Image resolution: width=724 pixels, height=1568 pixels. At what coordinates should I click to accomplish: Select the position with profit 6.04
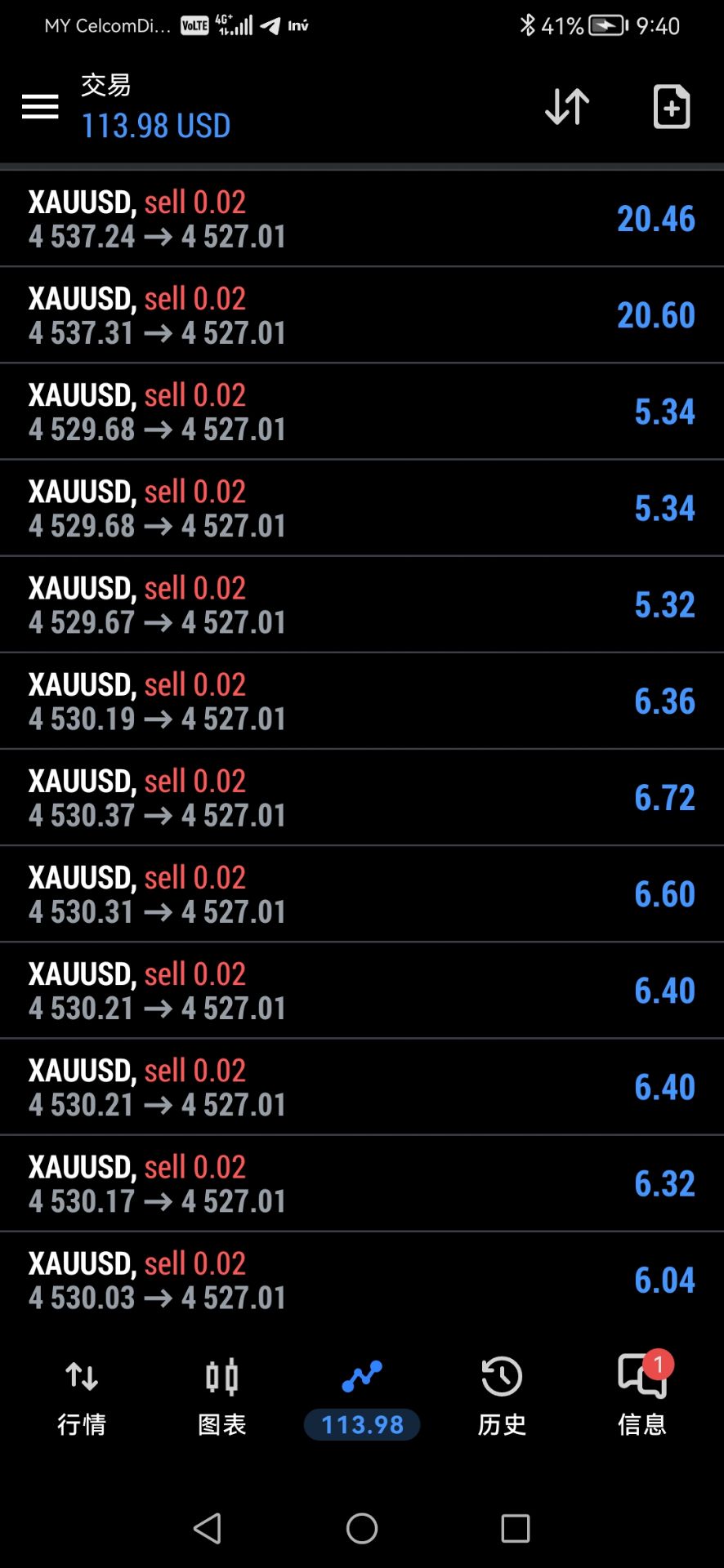[x=362, y=1280]
